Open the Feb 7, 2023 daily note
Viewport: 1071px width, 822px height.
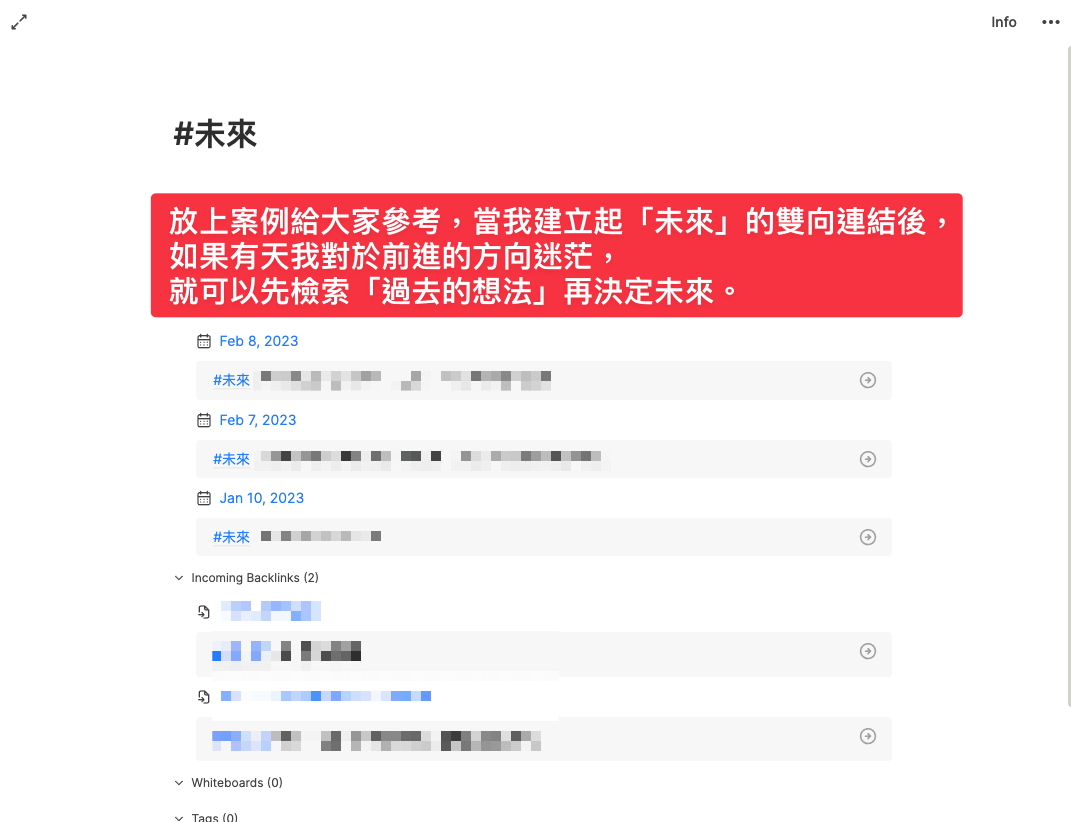pos(258,420)
